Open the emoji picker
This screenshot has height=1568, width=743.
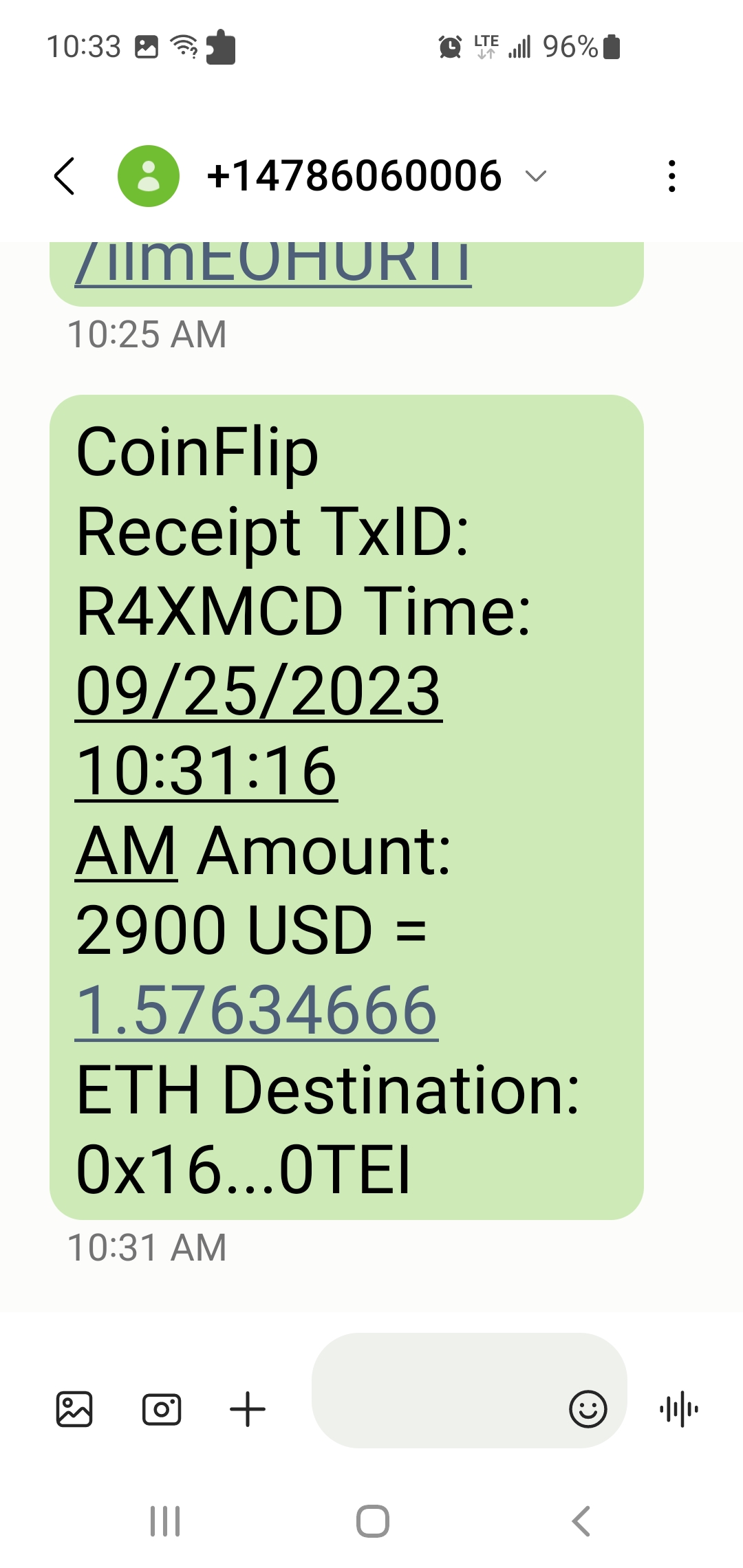pos(588,1409)
